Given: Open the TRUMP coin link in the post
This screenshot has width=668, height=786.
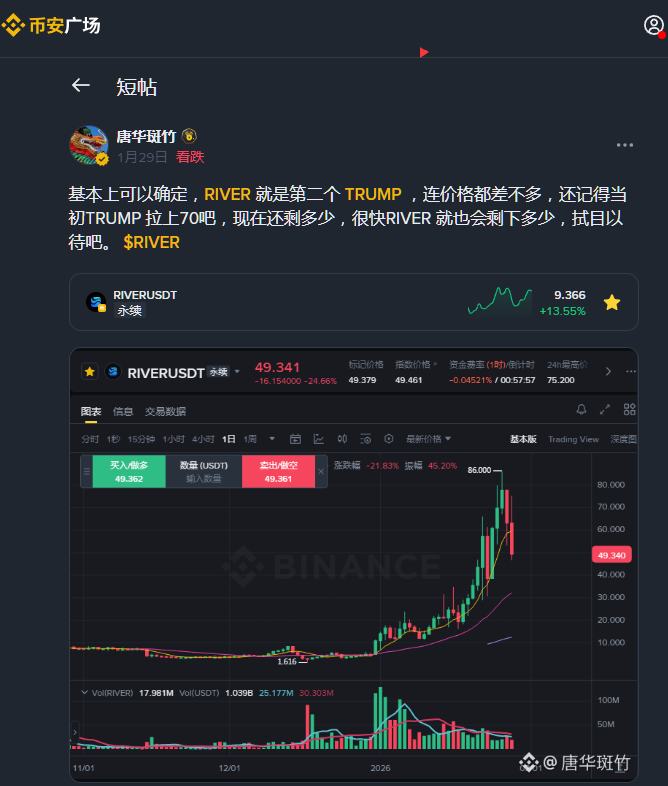Looking at the screenshot, I should (373, 194).
